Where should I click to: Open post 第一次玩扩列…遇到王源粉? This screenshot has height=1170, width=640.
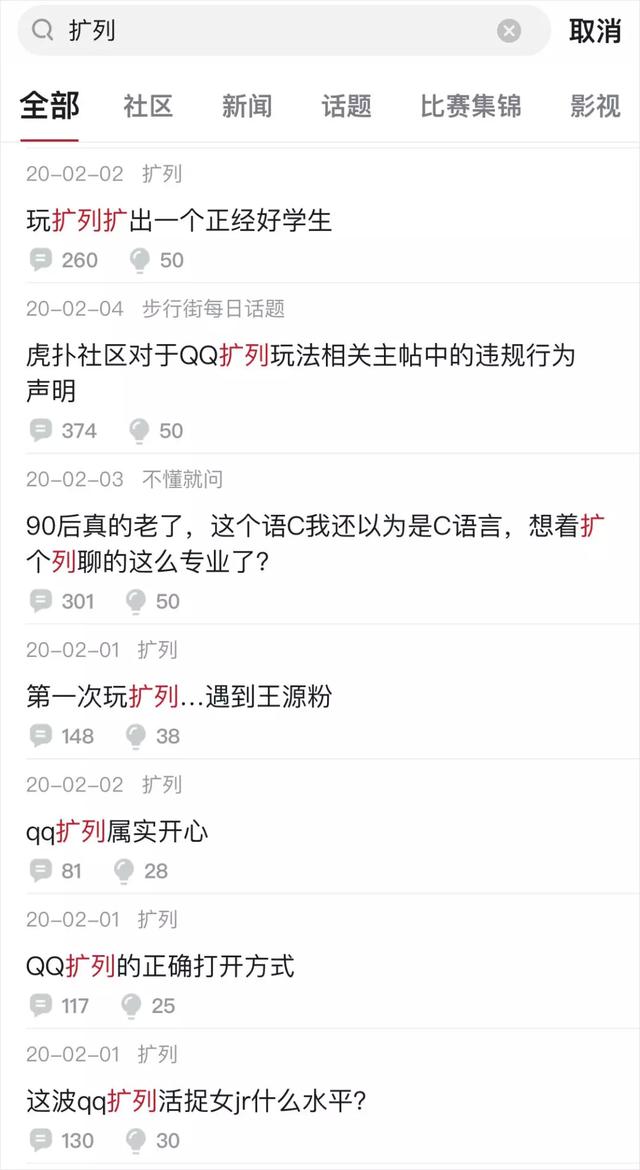(180, 697)
